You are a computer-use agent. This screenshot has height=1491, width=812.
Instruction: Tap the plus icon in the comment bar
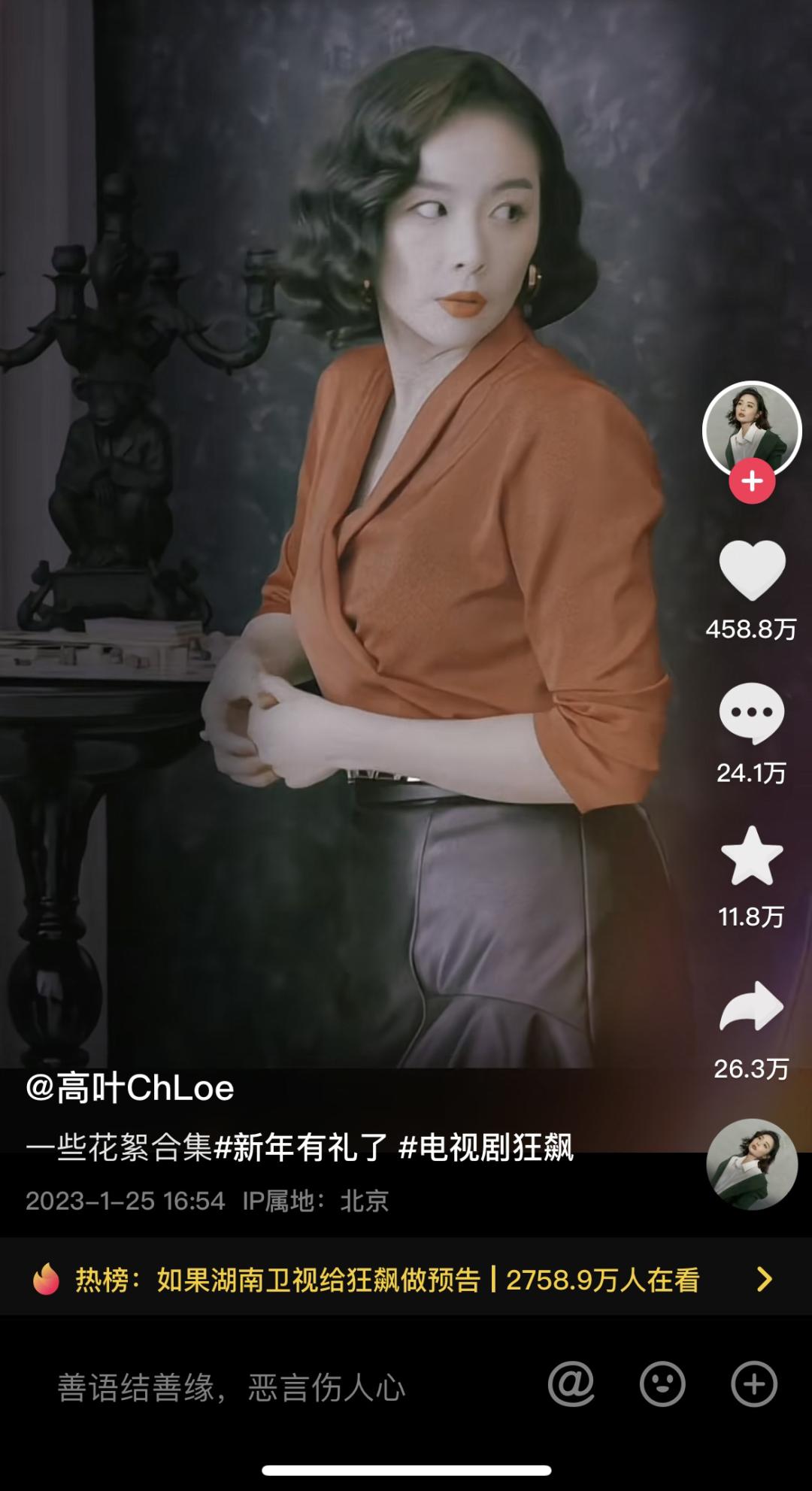click(x=754, y=1383)
